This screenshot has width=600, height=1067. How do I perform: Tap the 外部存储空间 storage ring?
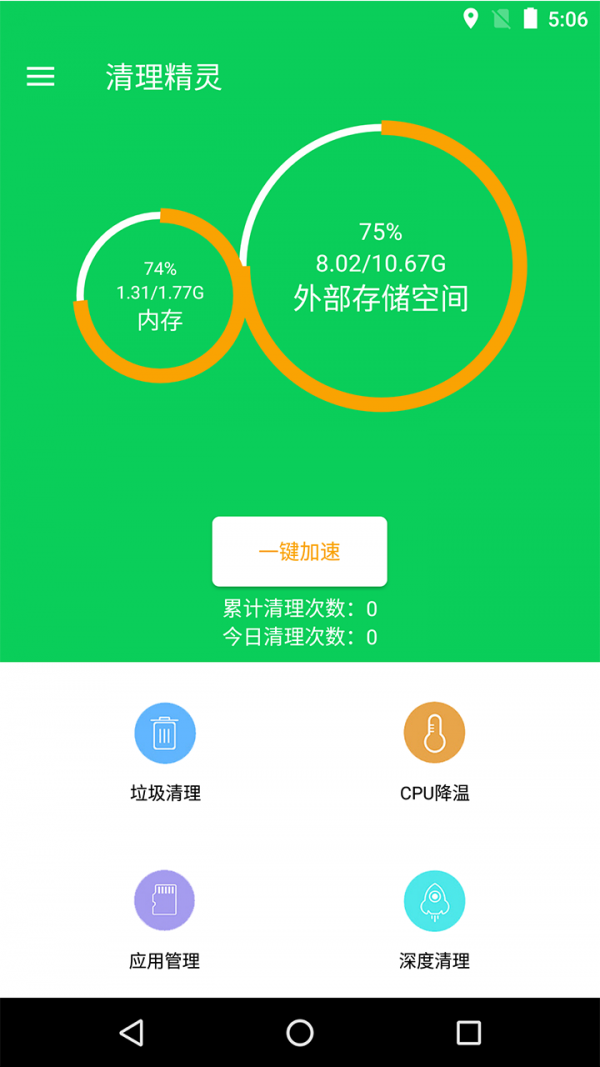381,267
